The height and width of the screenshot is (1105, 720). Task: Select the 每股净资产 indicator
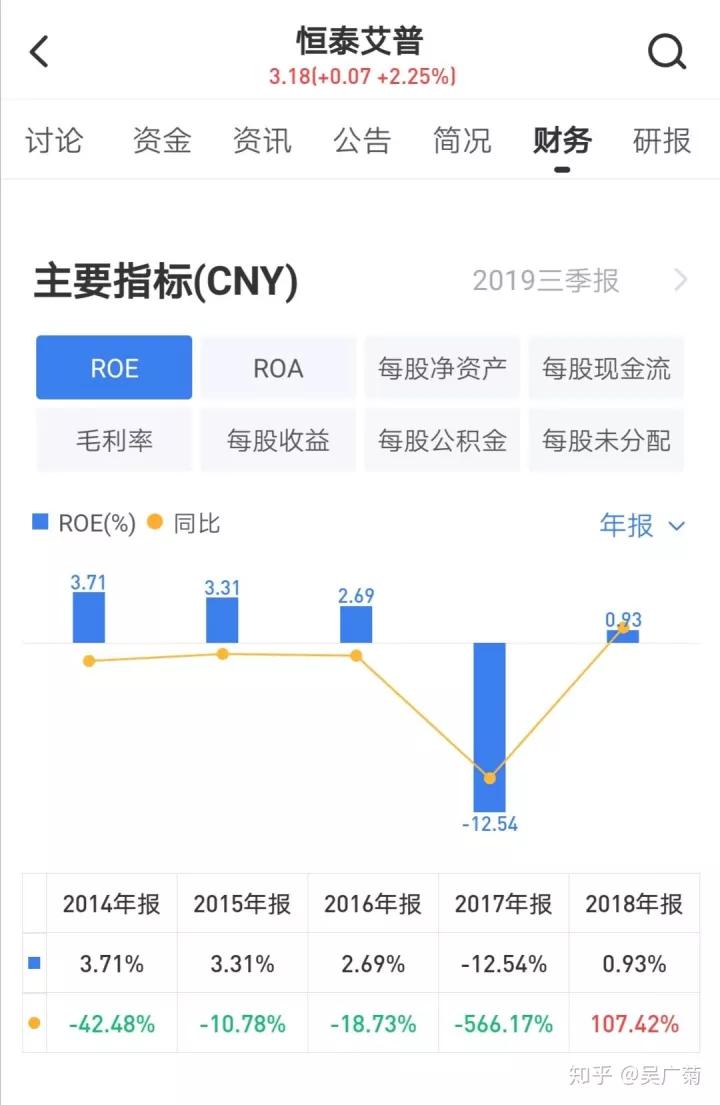[x=441, y=368]
